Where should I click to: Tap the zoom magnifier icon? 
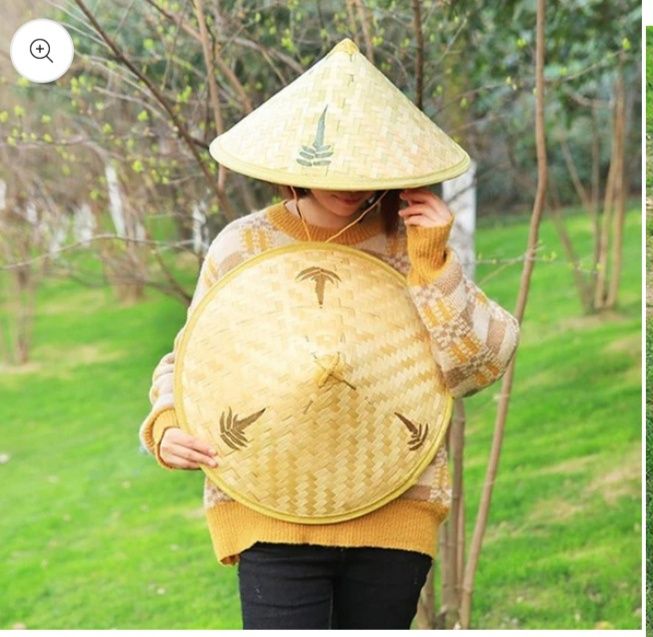[42, 51]
